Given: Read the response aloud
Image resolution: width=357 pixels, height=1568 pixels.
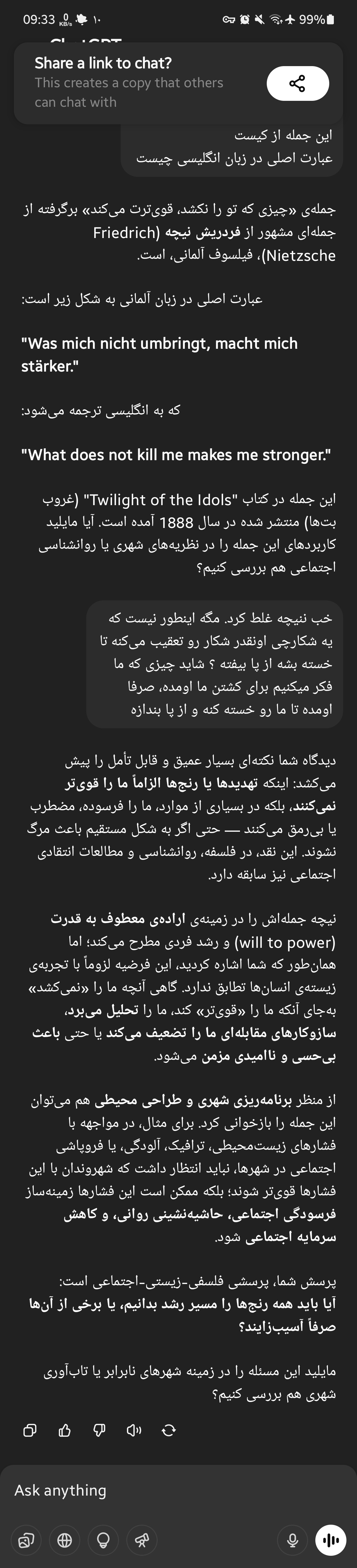Looking at the screenshot, I should coord(134,1430).
